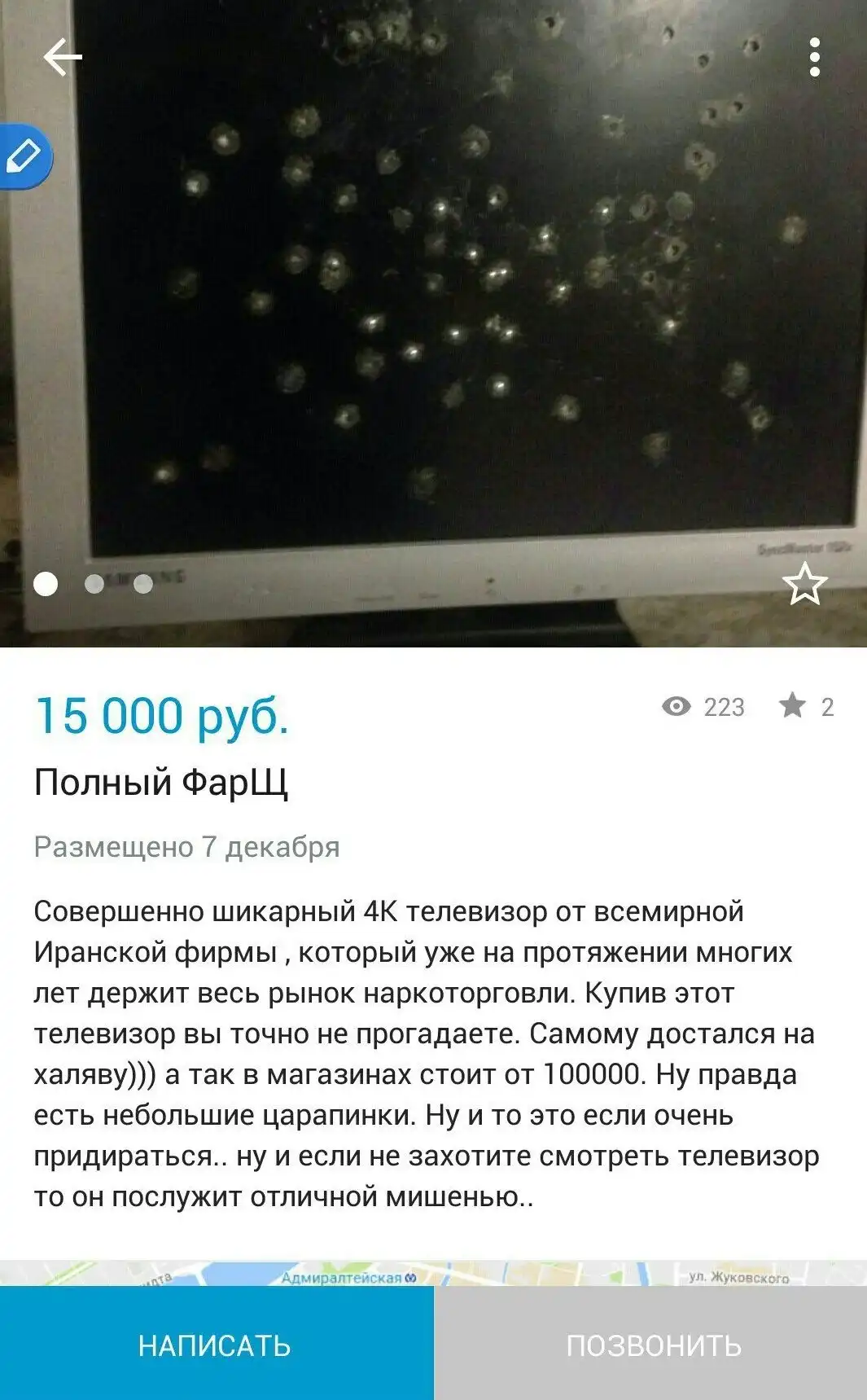
Task: Call the seller via ПОЗВОНИТЬ button
Action: tap(651, 1345)
